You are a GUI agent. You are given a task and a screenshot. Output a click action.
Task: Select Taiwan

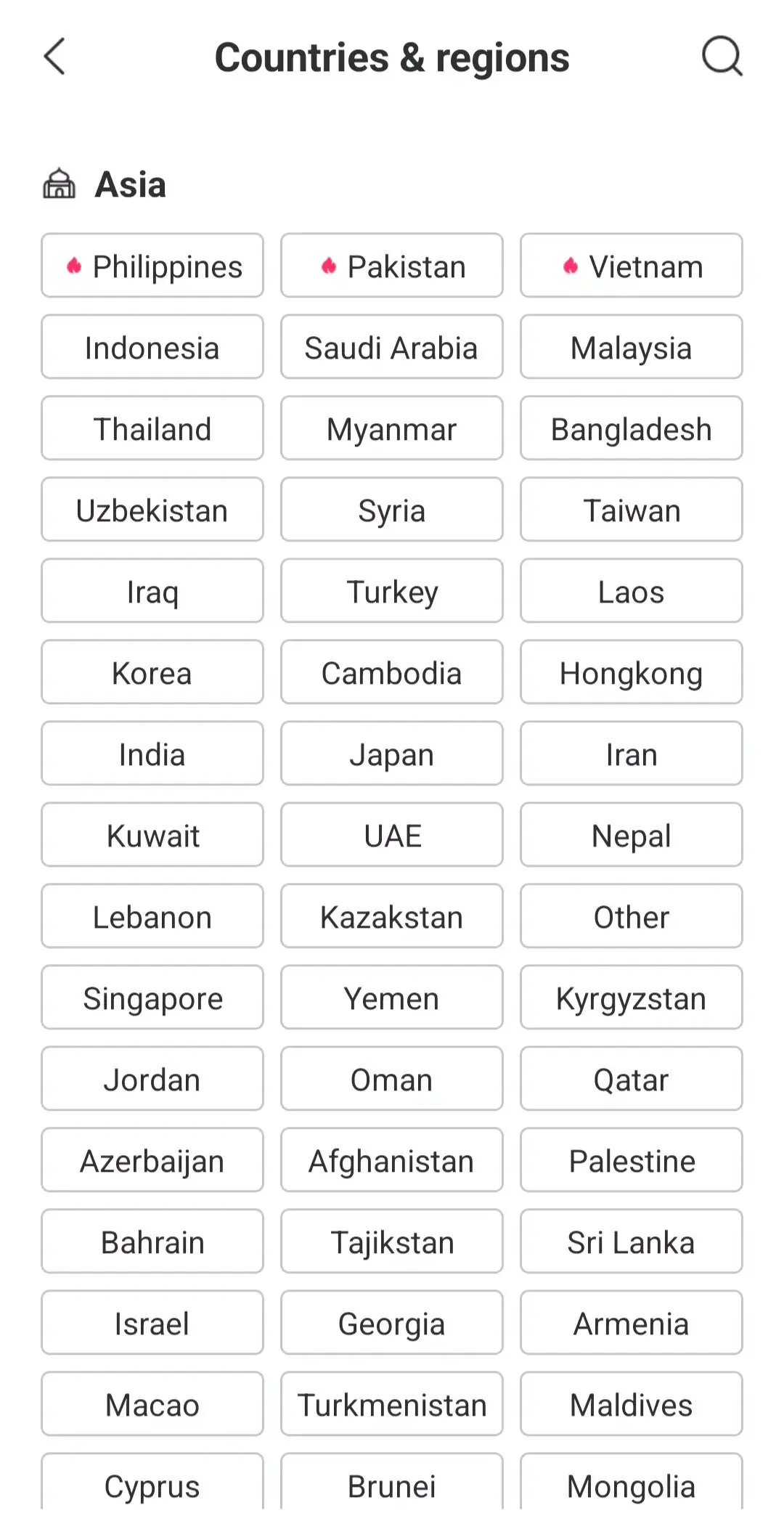(x=631, y=510)
